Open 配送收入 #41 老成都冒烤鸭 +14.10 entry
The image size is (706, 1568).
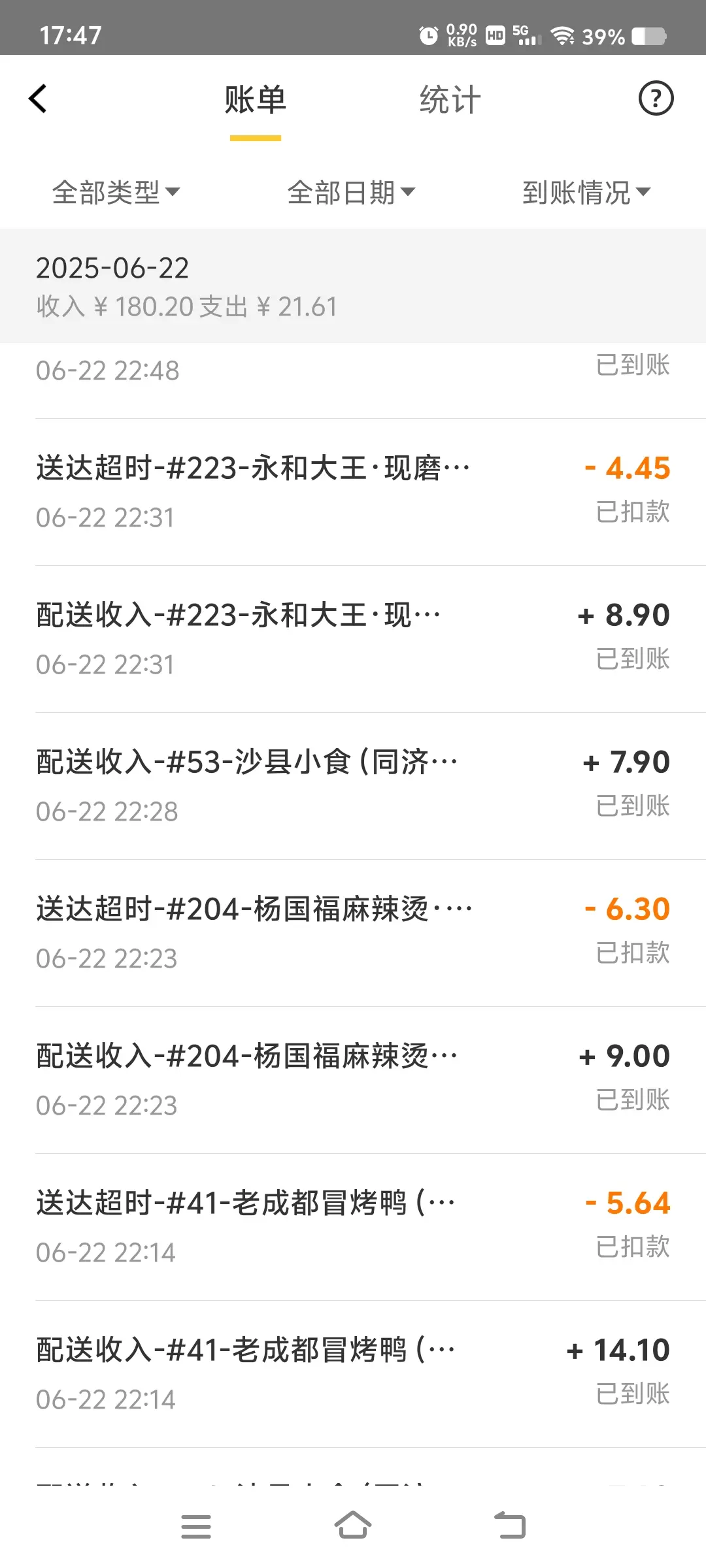(353, 1374)
